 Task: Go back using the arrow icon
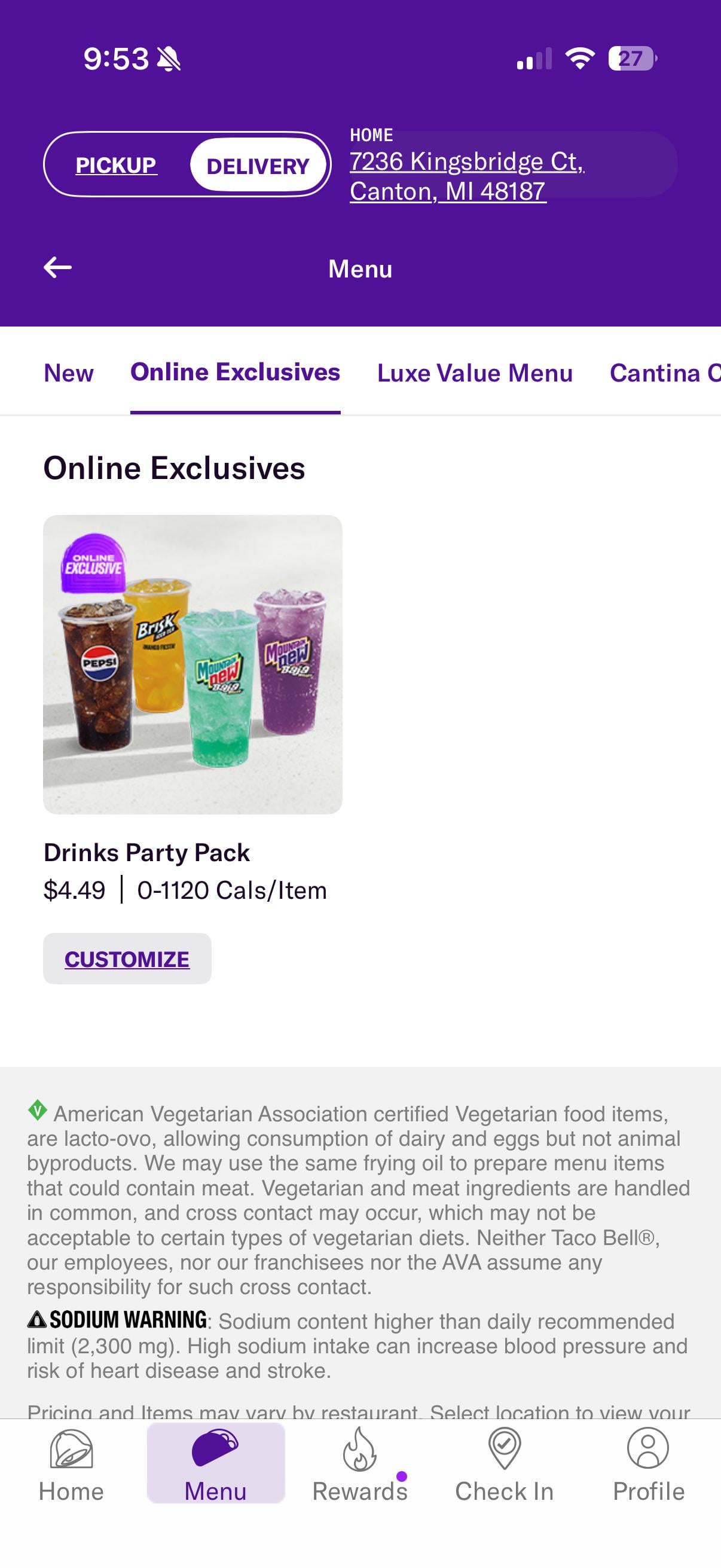click(x=58, y=267)
